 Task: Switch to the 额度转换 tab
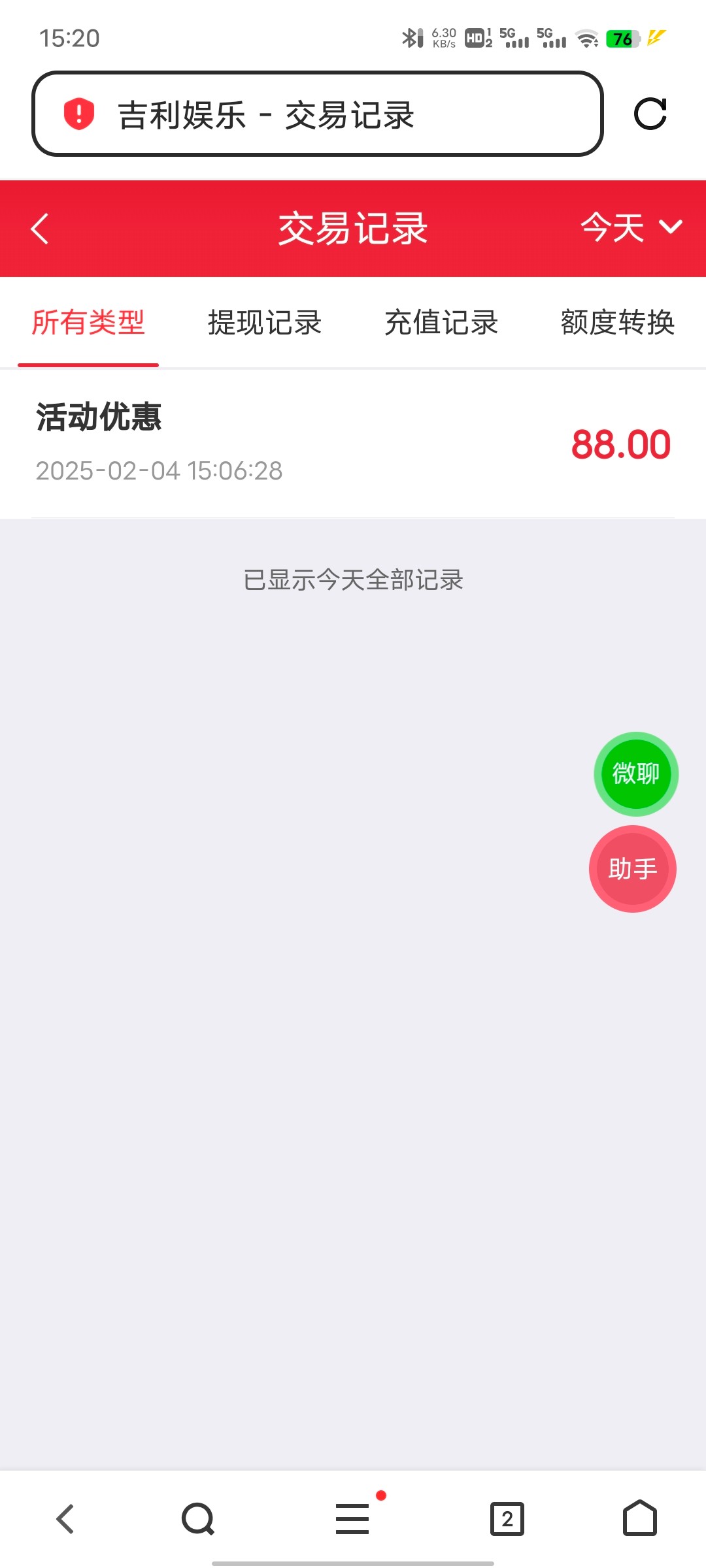click(618, 323)
